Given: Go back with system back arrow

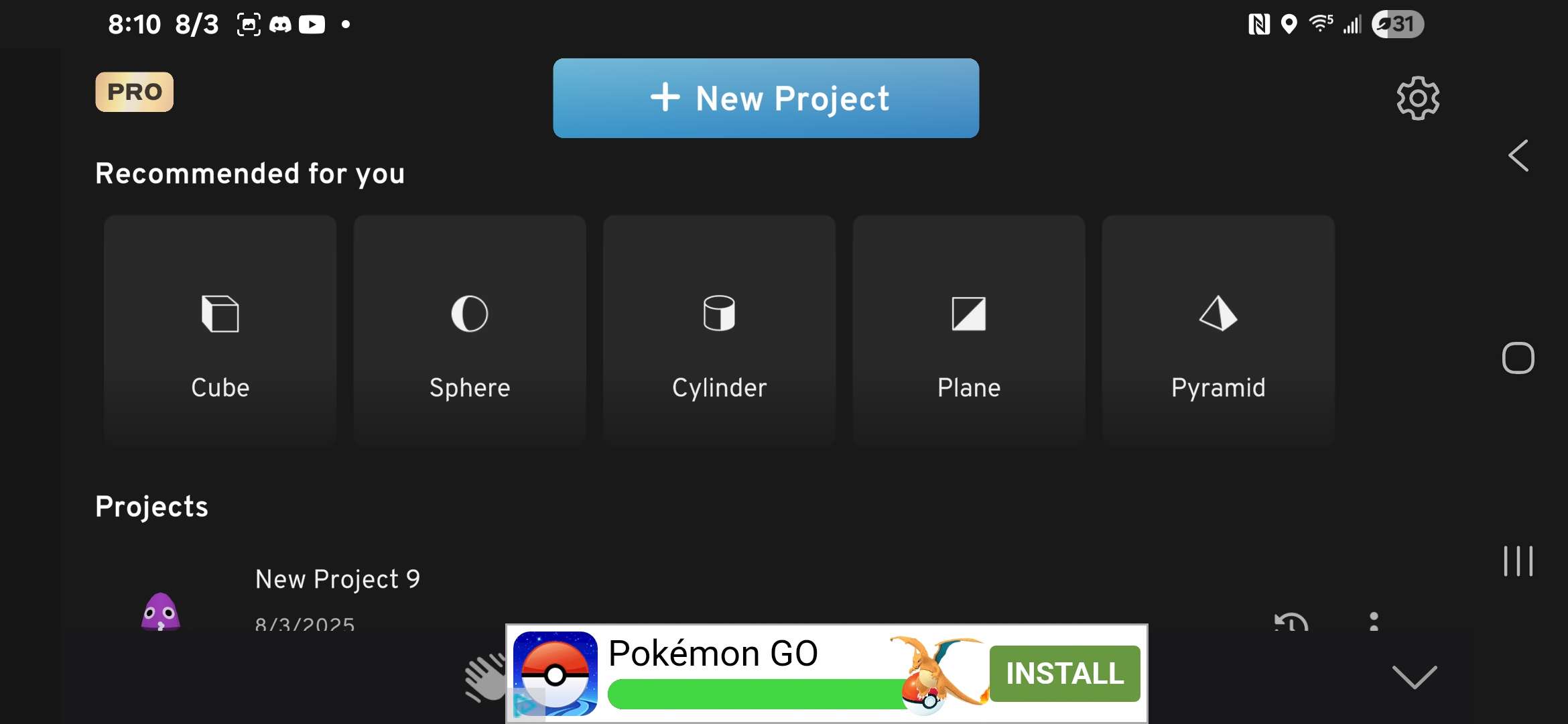Looking at the screenshot, I should click(x=1518, y=156).
